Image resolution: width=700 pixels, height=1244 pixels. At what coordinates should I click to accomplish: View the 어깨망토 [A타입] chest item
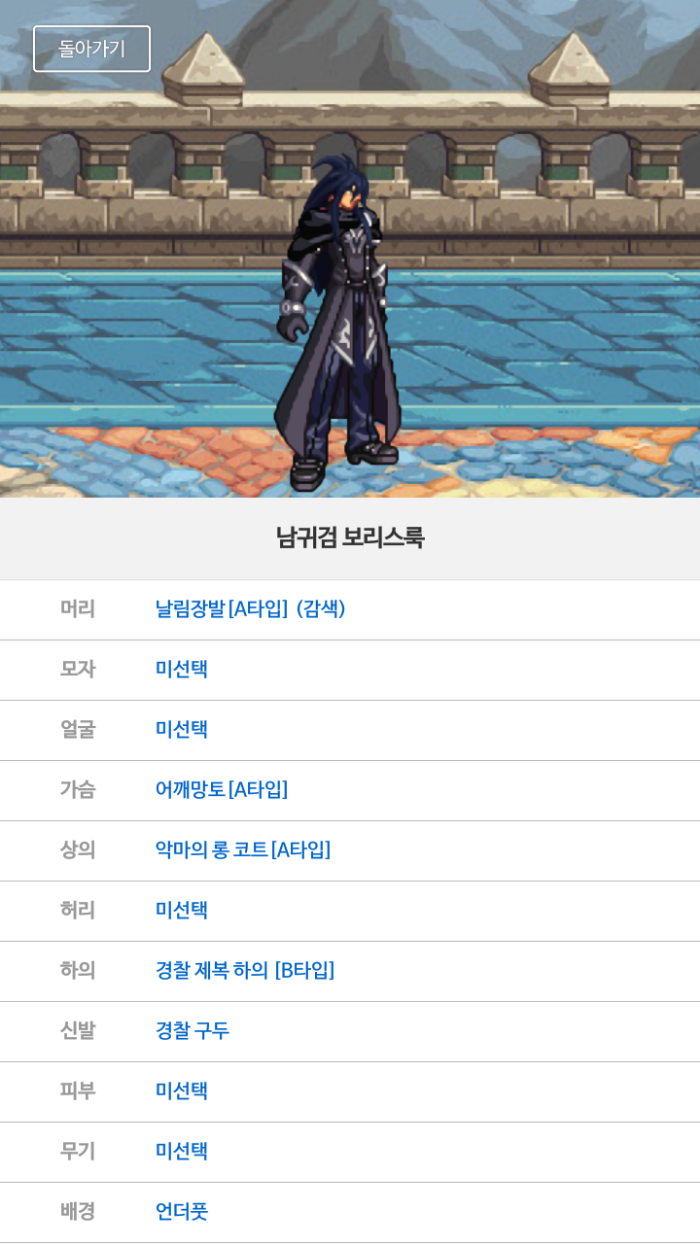pos(221,790)
